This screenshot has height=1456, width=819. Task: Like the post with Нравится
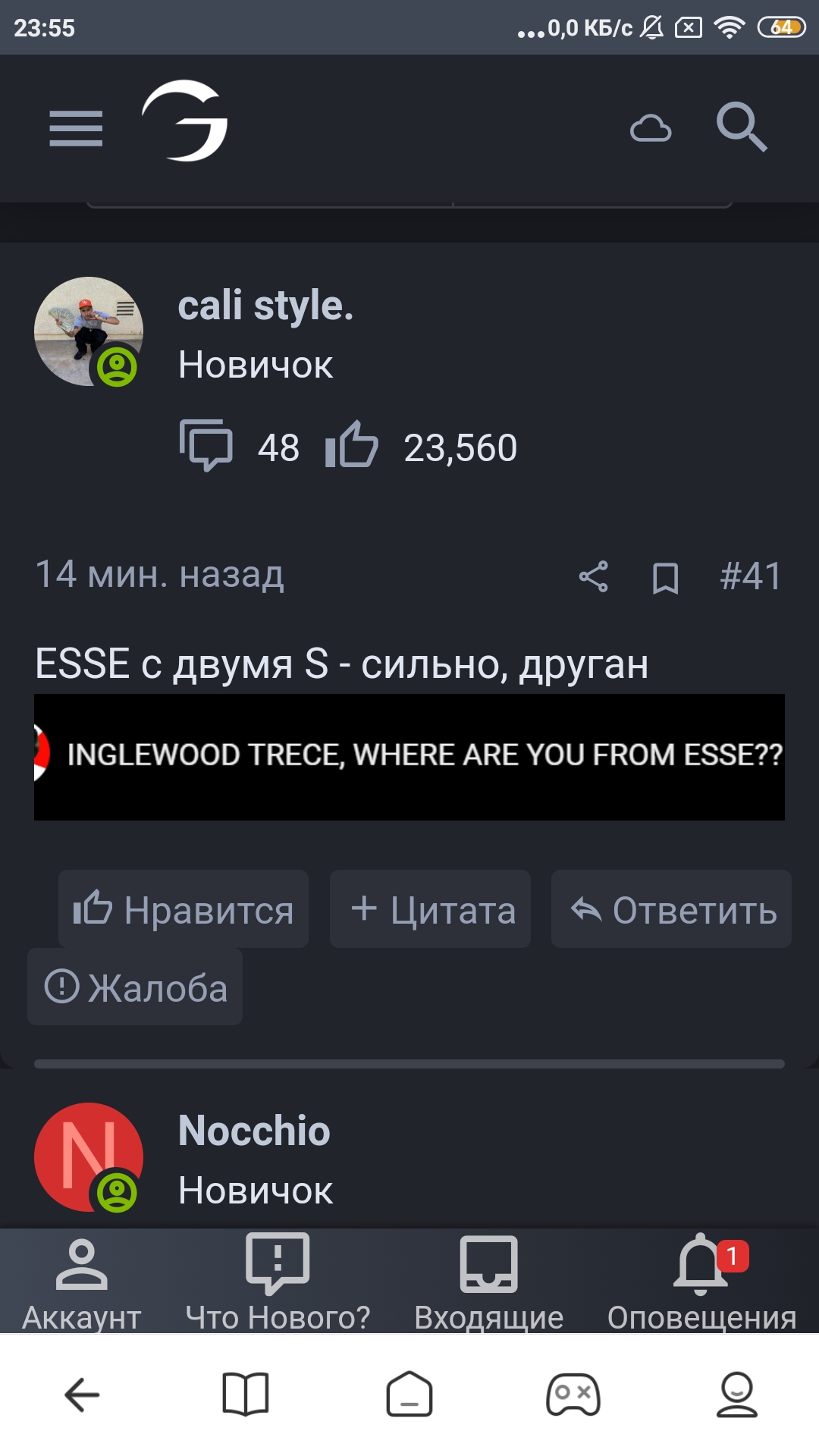pos(184,909)
